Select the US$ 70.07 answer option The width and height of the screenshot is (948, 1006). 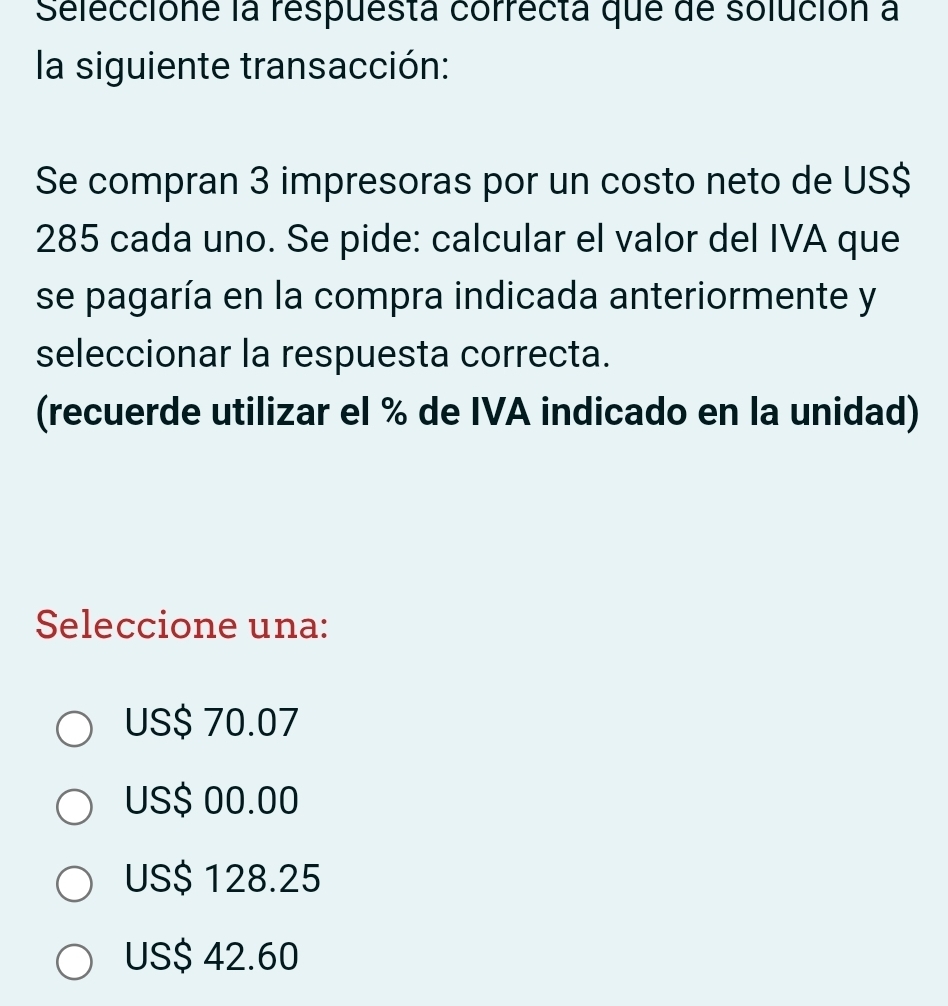75,728
